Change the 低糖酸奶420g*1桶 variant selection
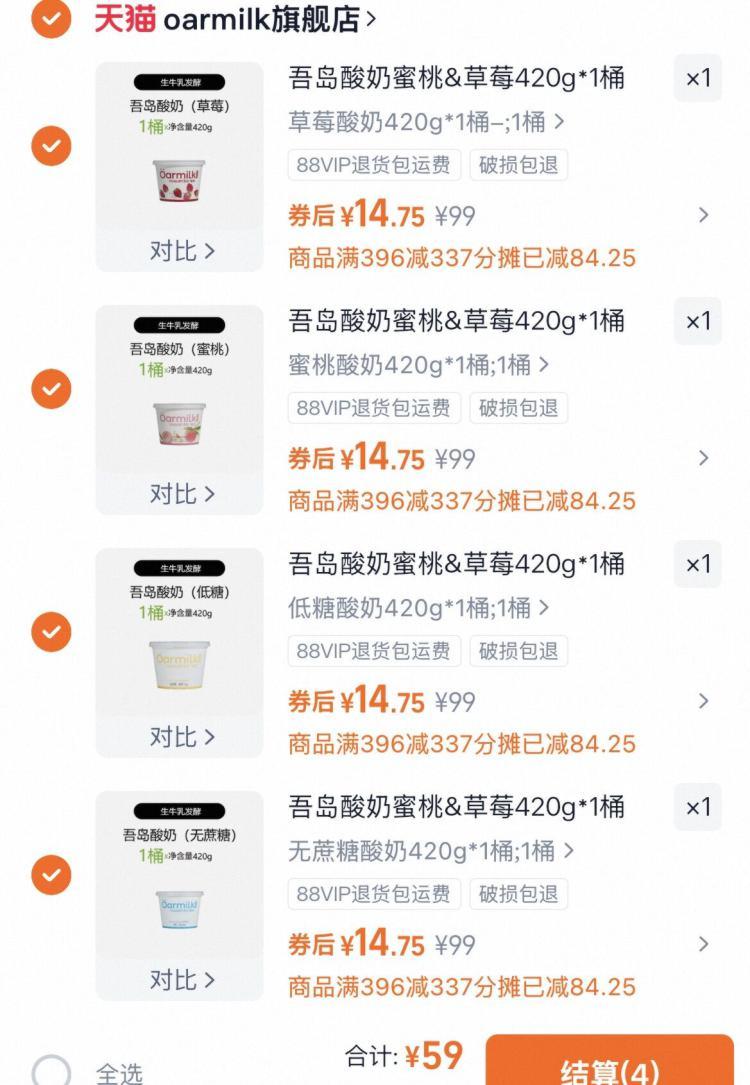 (418, 608)
